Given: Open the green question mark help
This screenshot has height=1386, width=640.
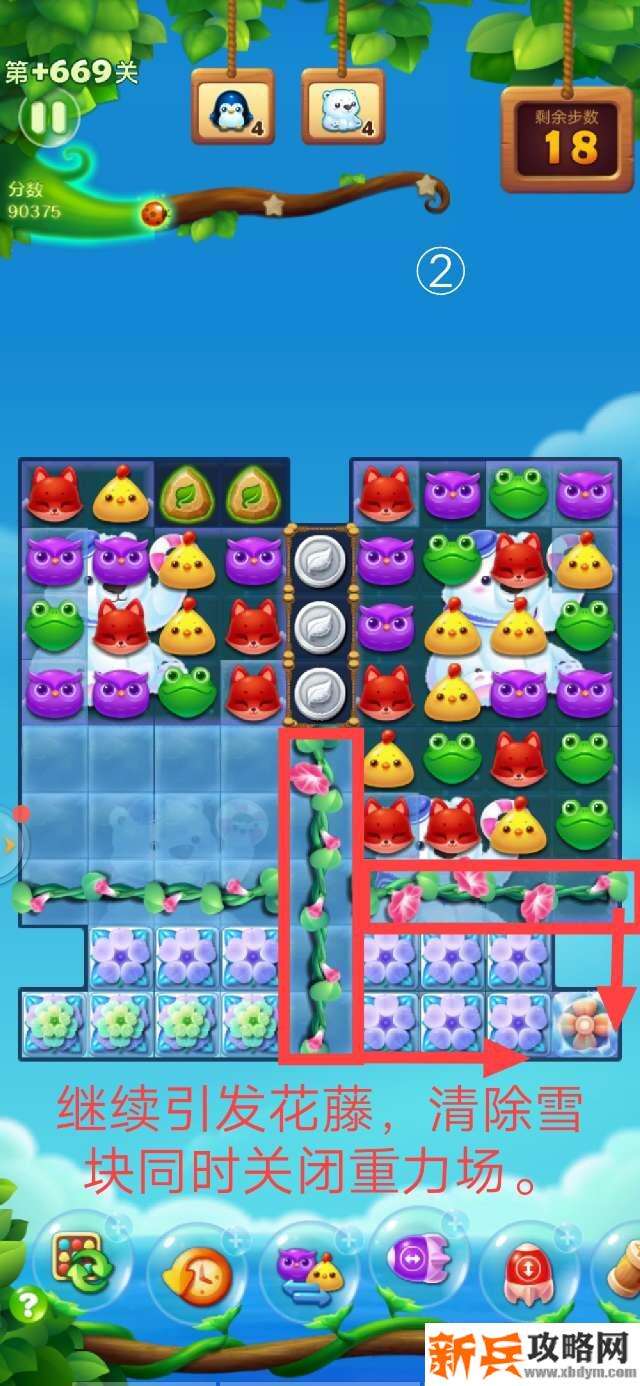Looking at the screenshot, I should click(x=28, y=1304).
